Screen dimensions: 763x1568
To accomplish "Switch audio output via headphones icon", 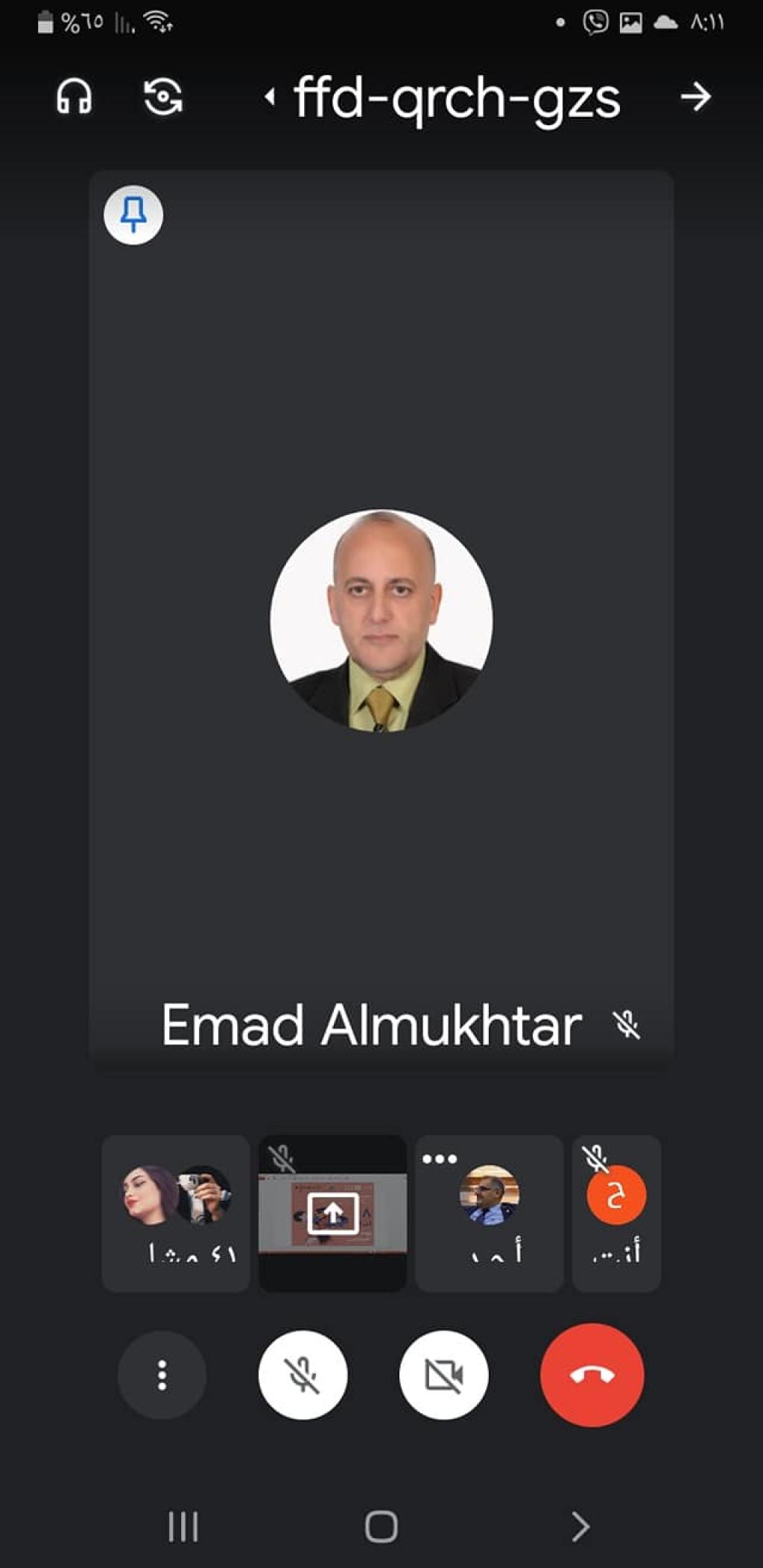I will click(74, 97).
